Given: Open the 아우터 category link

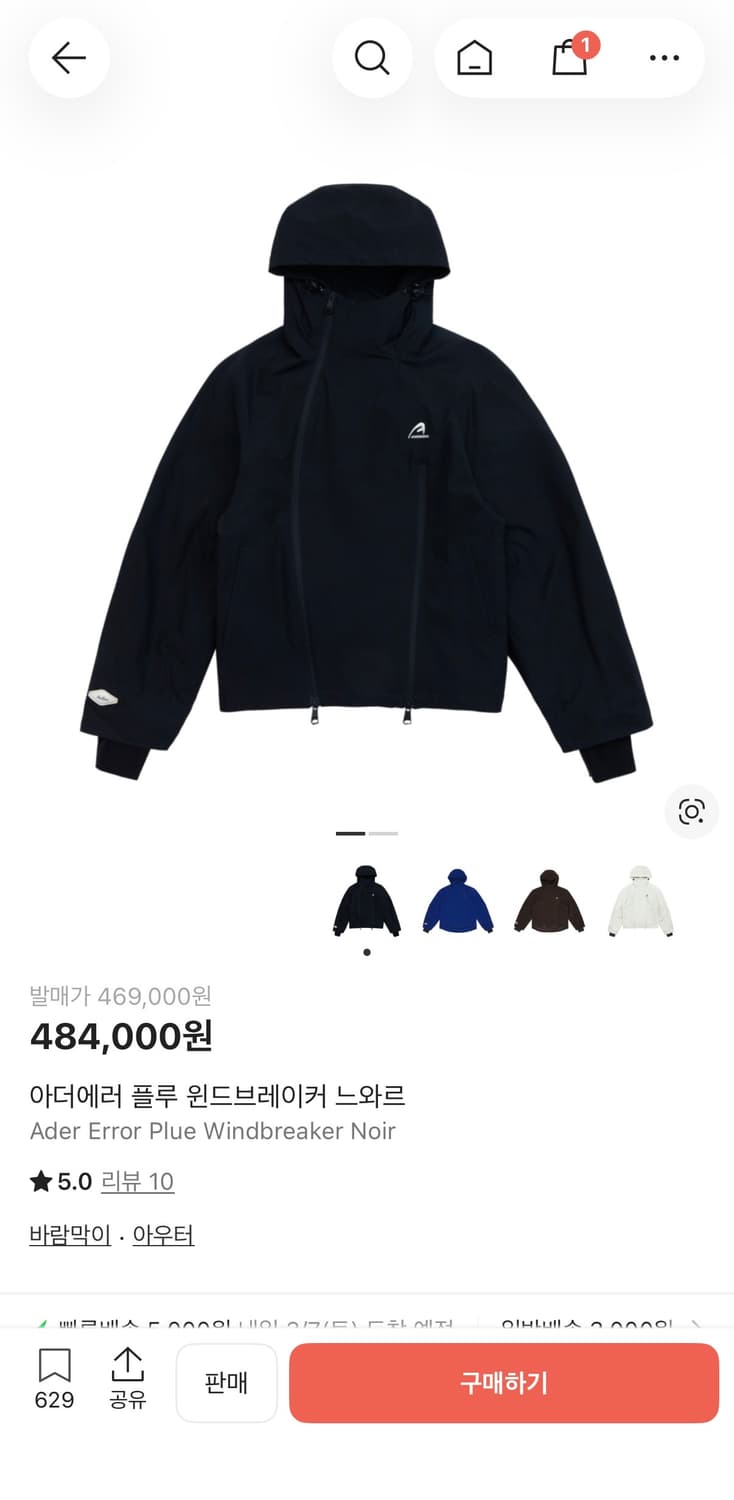Looking at the screenshot, I should (x=163, y=1234).
